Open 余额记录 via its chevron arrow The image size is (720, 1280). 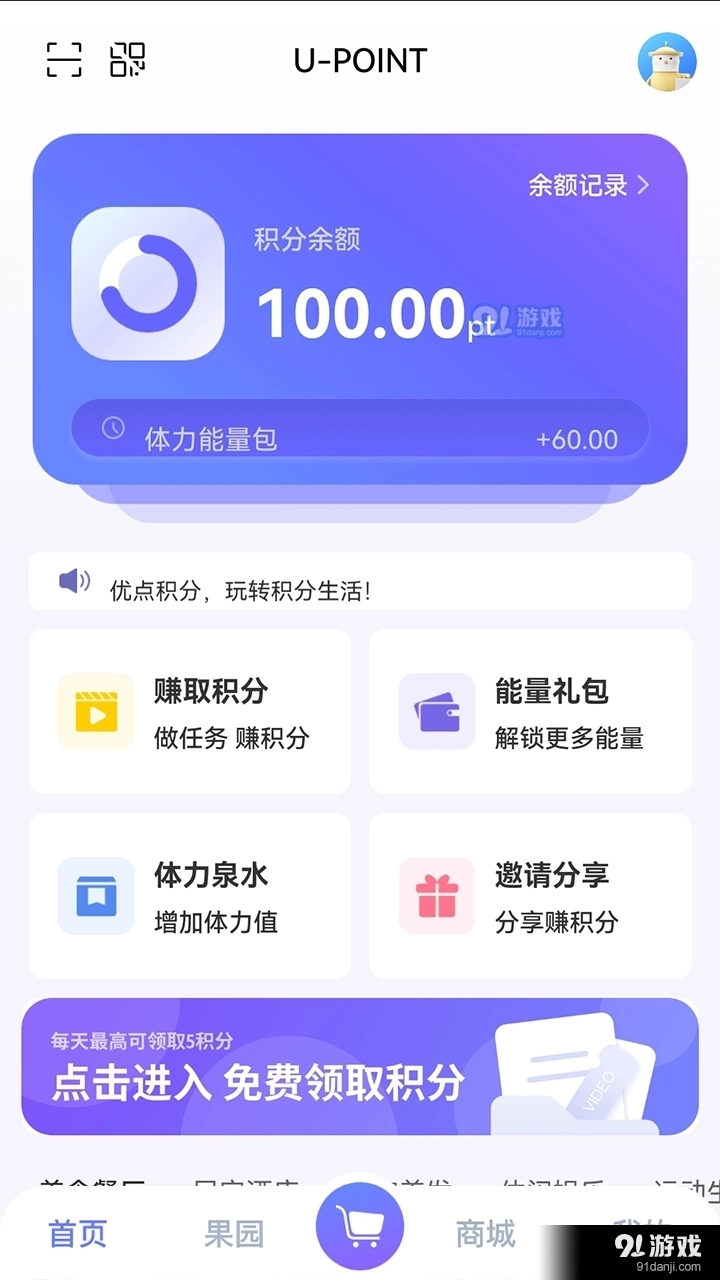644,186
